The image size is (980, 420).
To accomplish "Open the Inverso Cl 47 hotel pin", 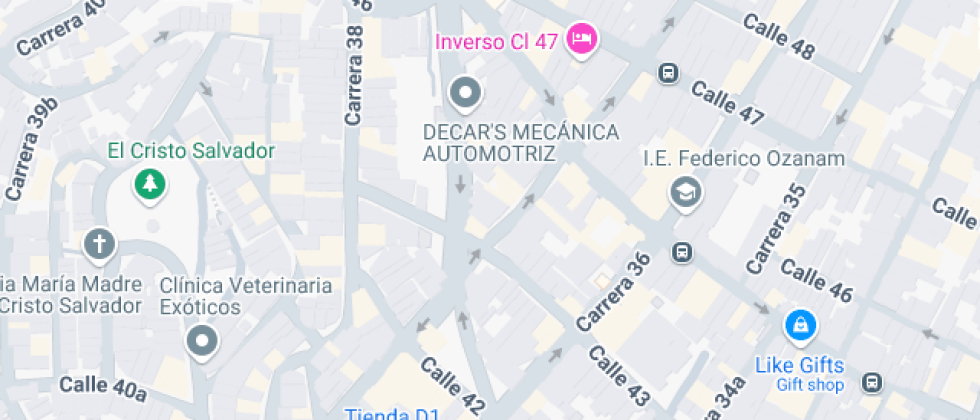I will pos(581,40).
